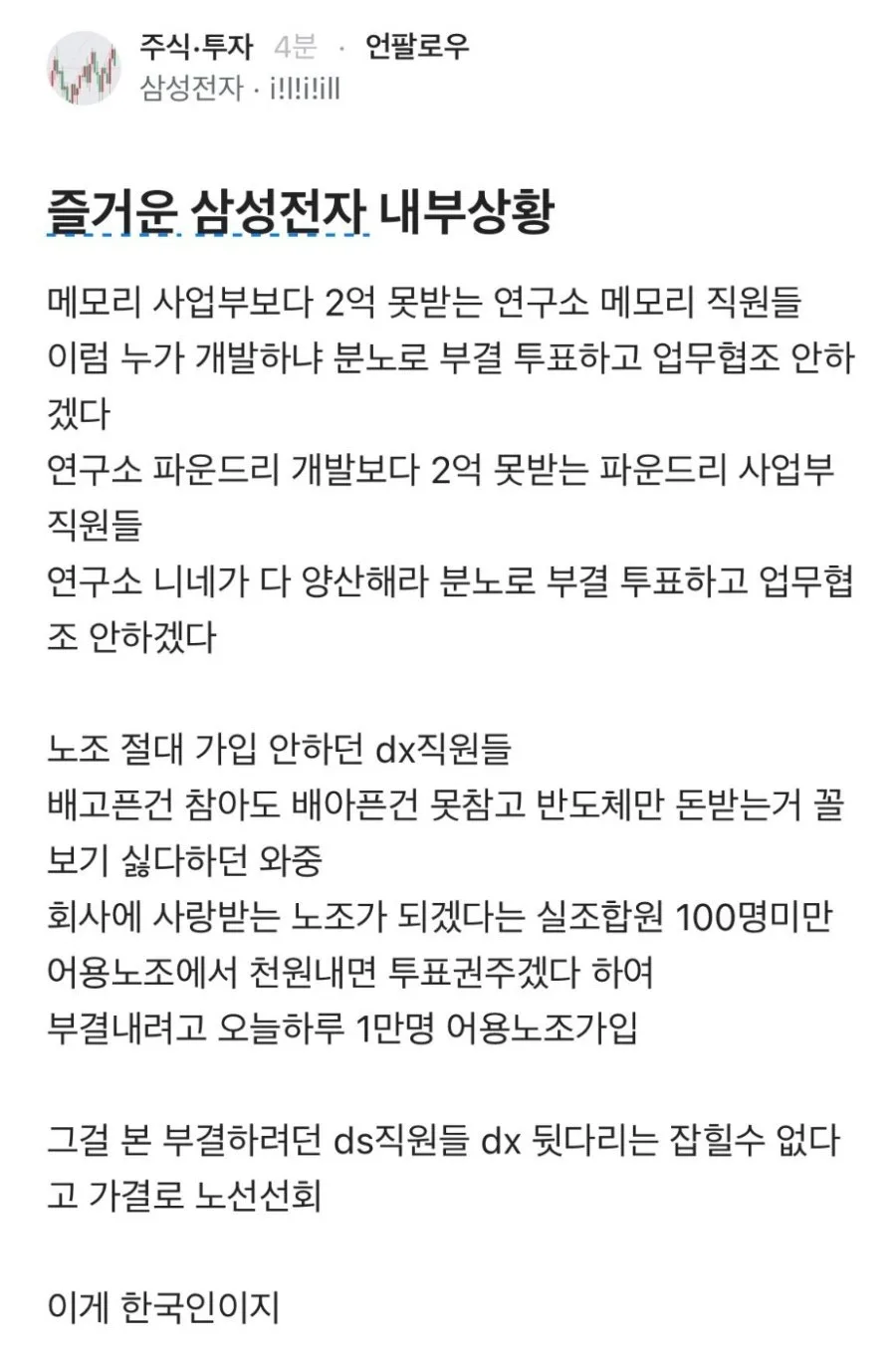
Task: Open the stock chart channel avatar
Action: 84,68
